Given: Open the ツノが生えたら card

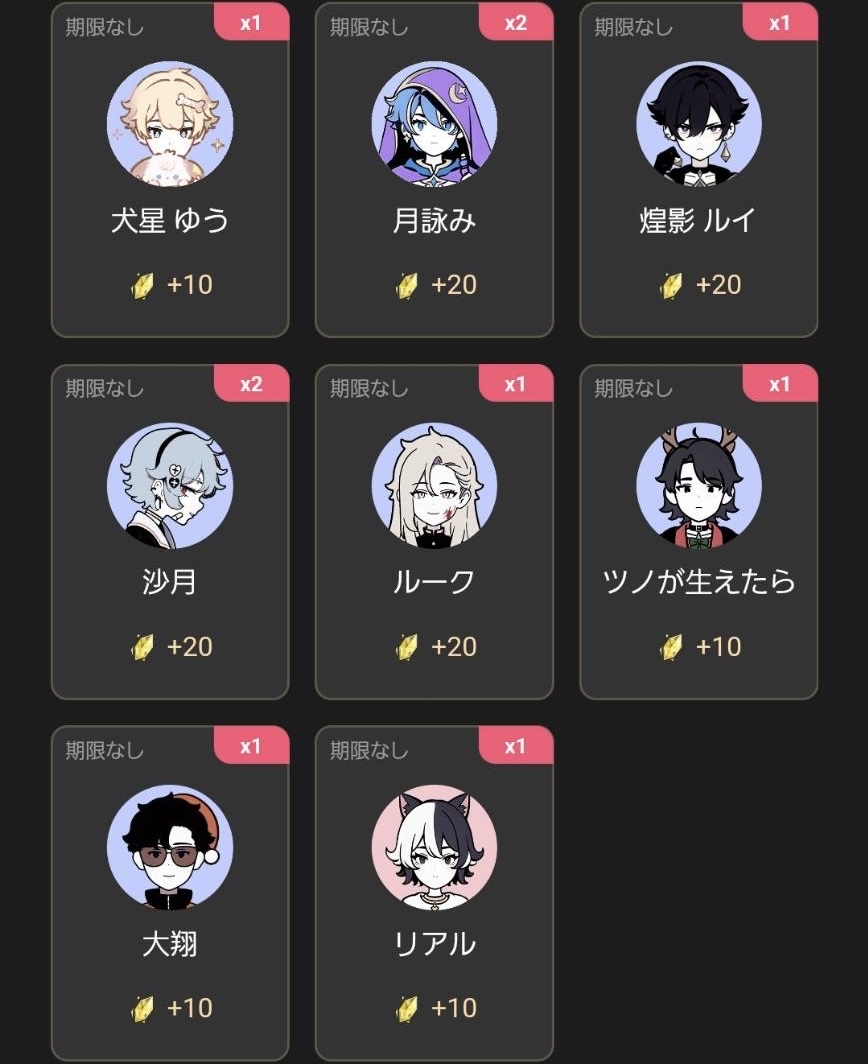Looking at the screenshot, I should [x=698, y=531].
